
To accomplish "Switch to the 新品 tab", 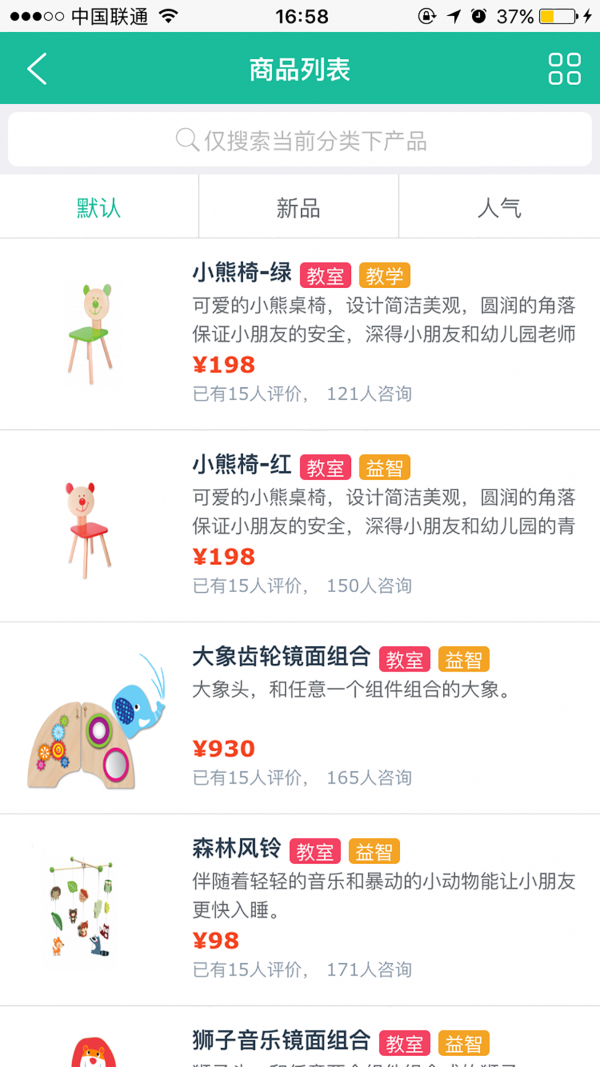I will tap(298, 208).
